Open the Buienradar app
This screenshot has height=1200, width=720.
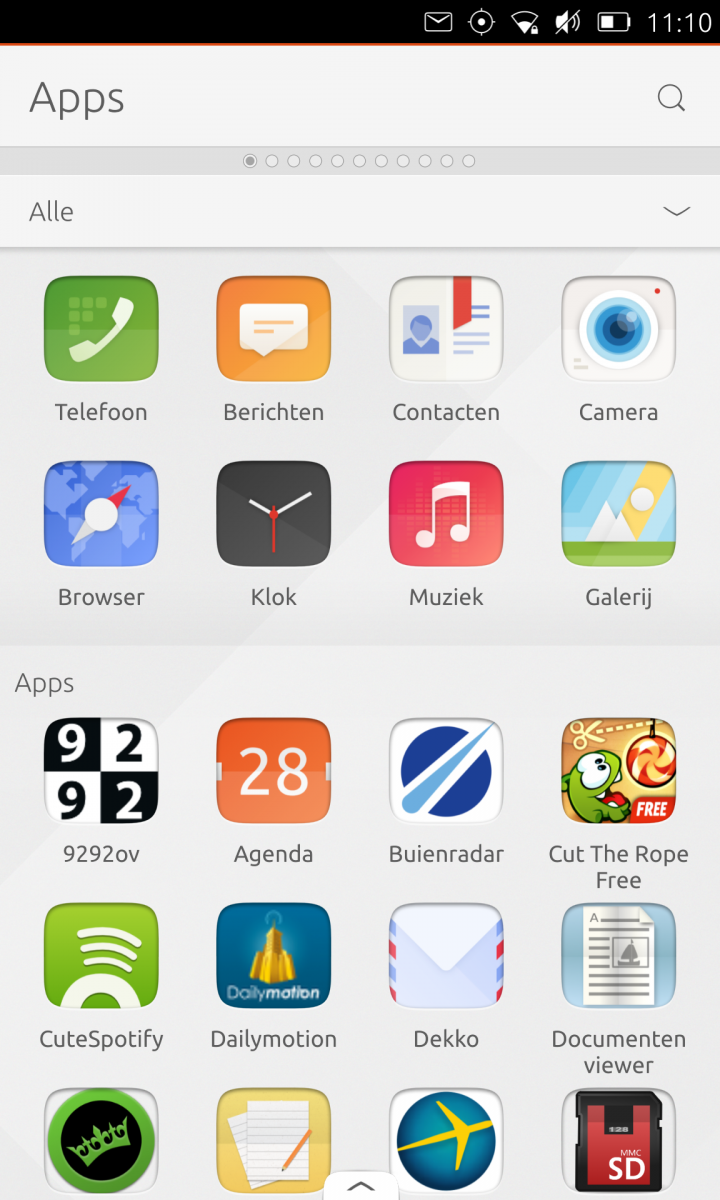tap(446, 771)
